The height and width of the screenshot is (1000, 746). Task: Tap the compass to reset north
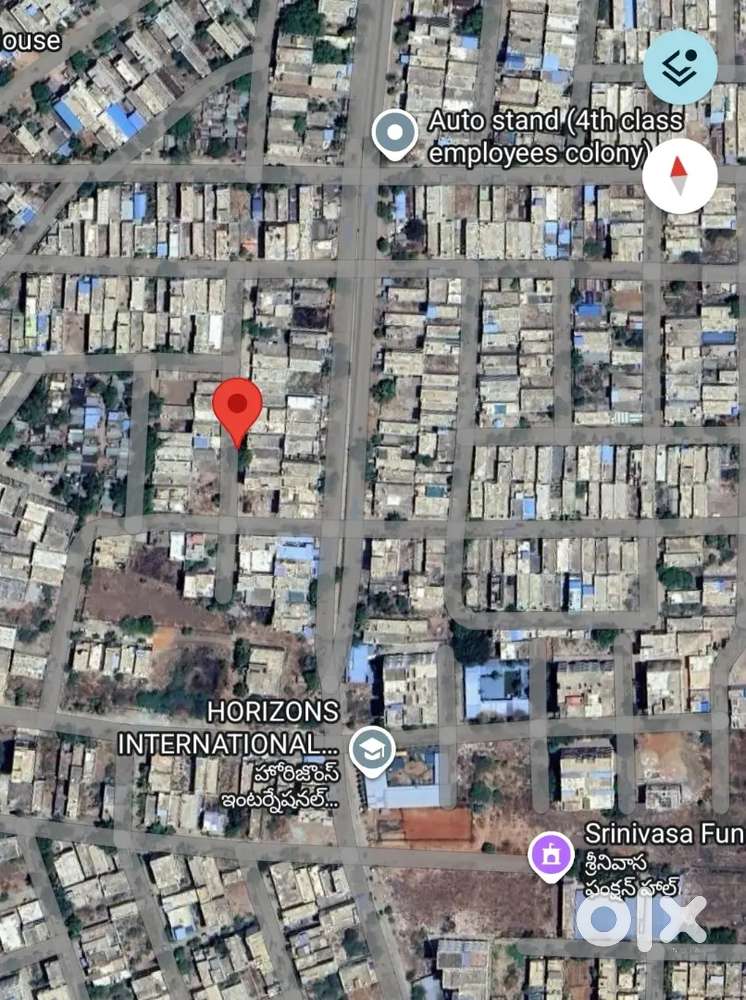[x=679, y=176]
